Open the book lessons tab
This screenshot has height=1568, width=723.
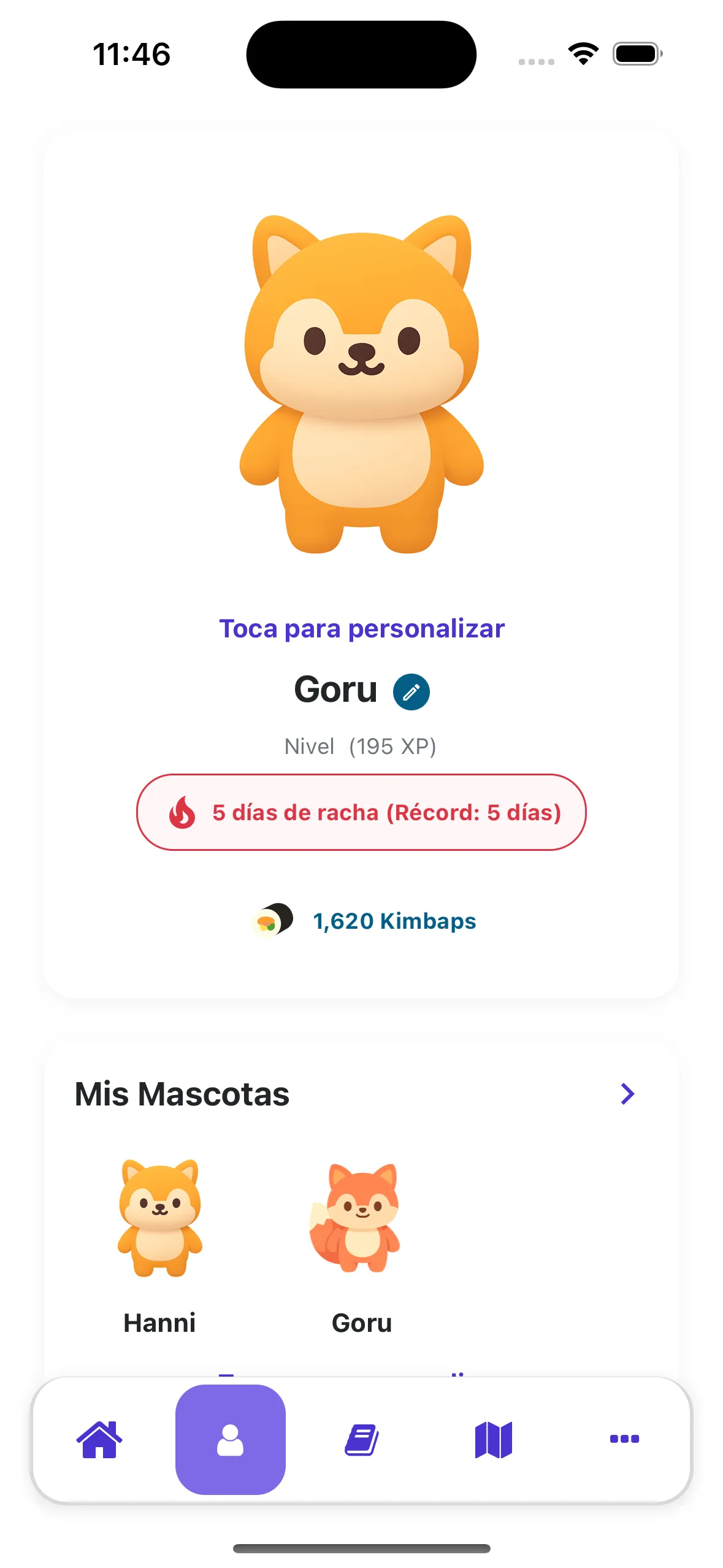coord(361,1439)
